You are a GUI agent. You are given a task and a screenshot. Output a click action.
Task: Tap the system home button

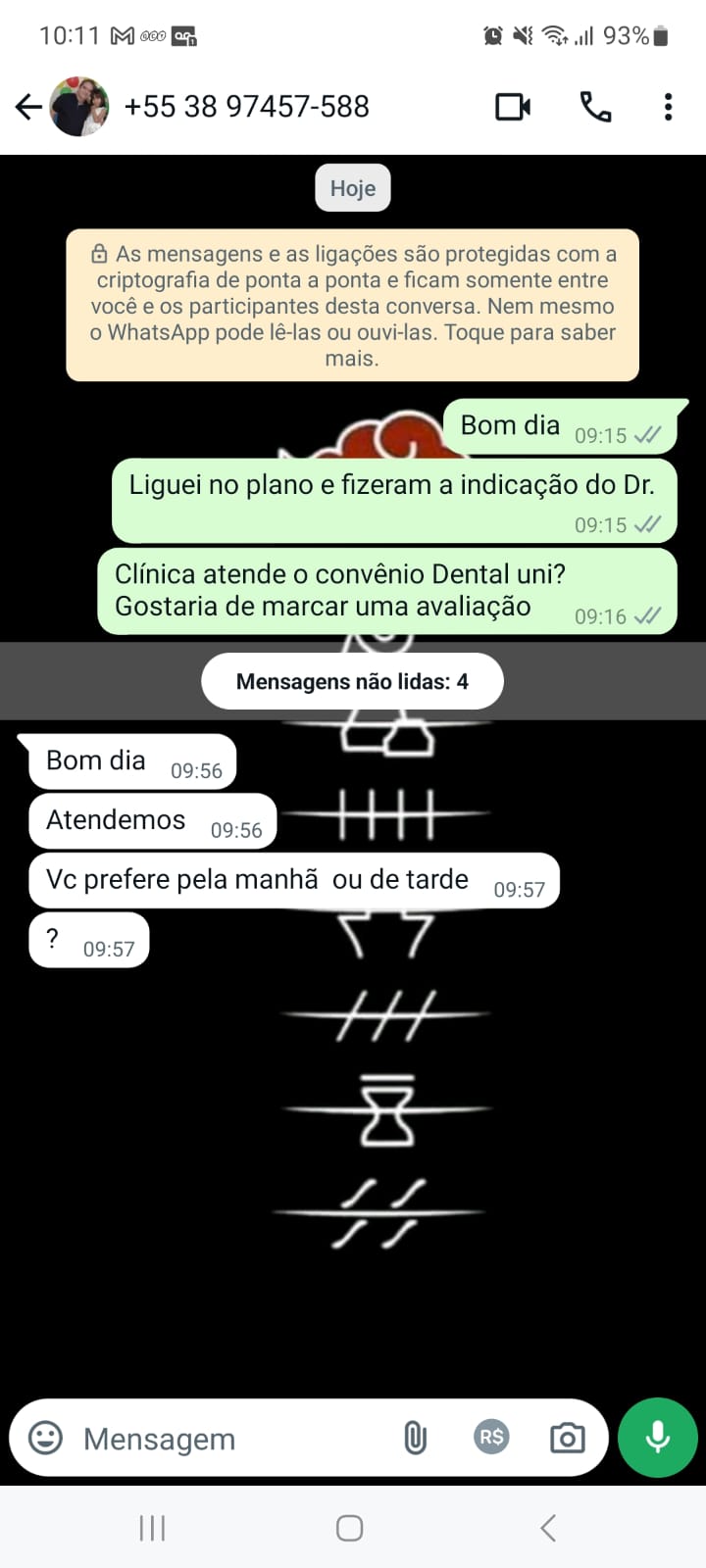pyautogui.click(x=350, y=1528)
